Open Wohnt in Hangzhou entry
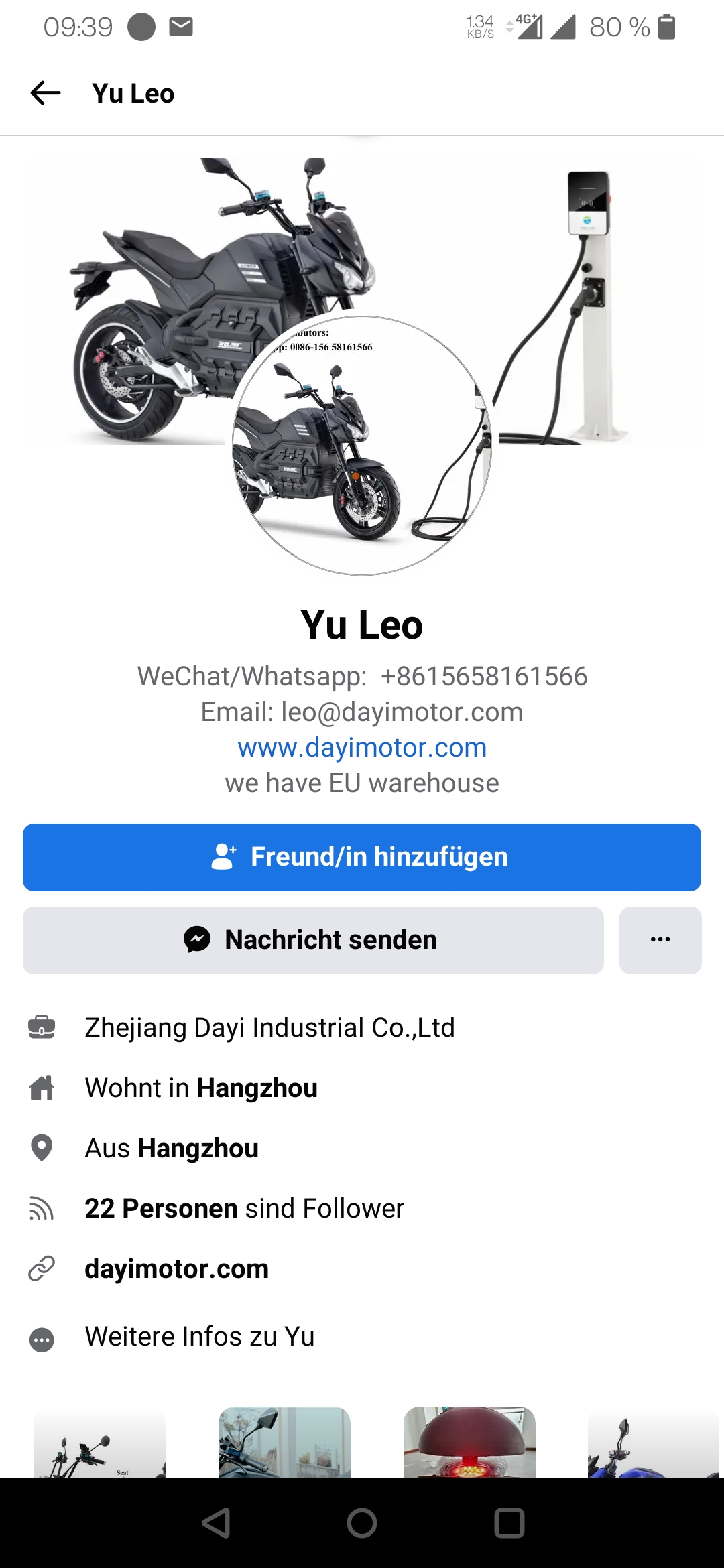The image size is (724, 1568). [x=201, y=1088]
